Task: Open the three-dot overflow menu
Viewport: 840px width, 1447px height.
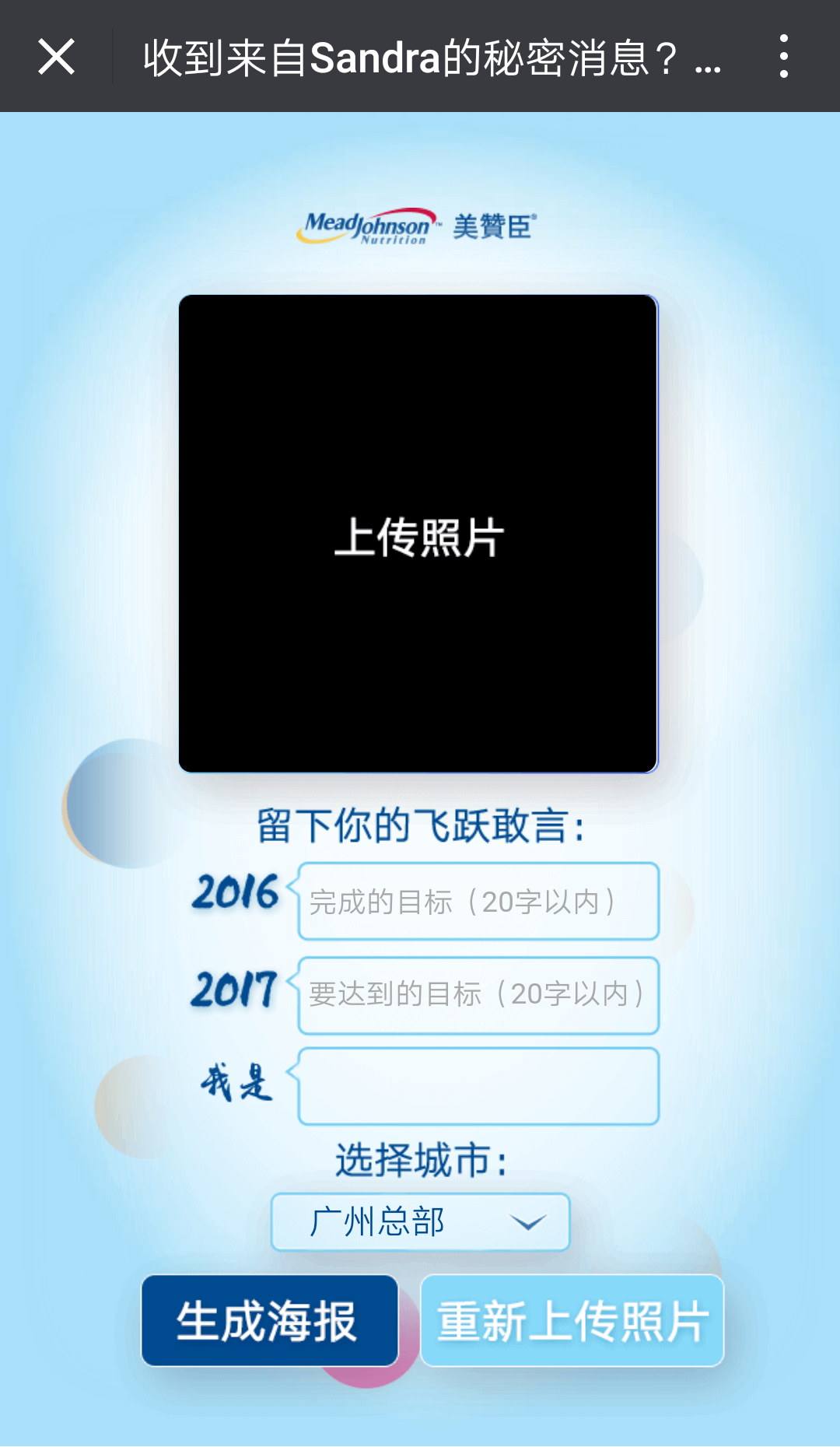Action: [x=783, y=57]
